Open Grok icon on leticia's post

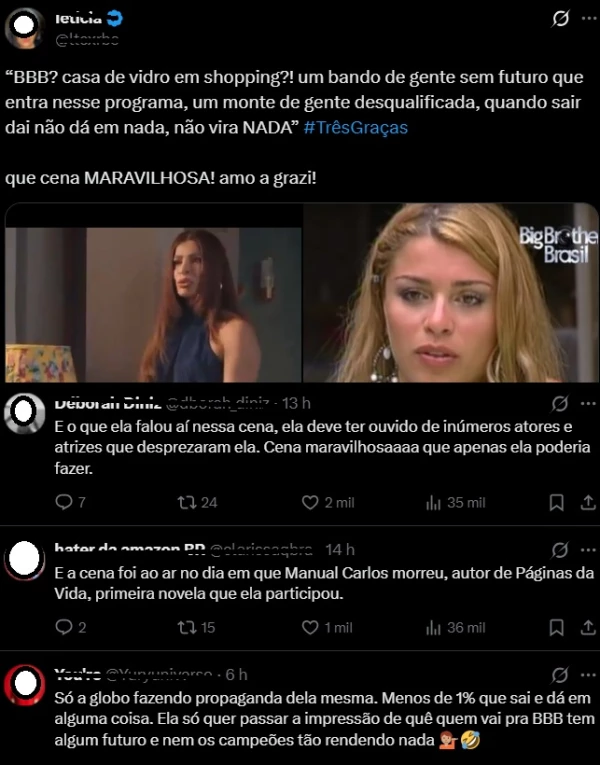561,19
